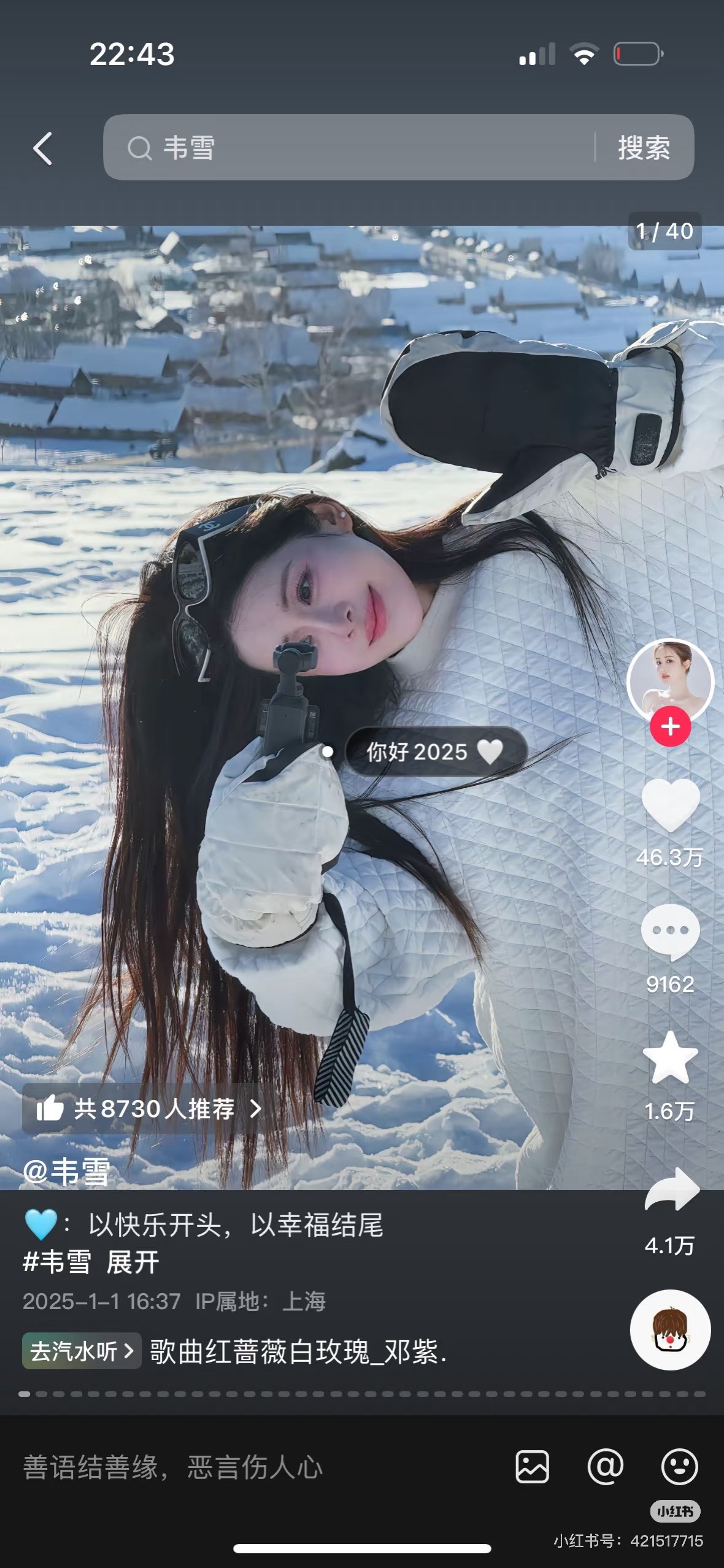Open the creator's profile avatar

pyautogui.click(x=670, y=680)
